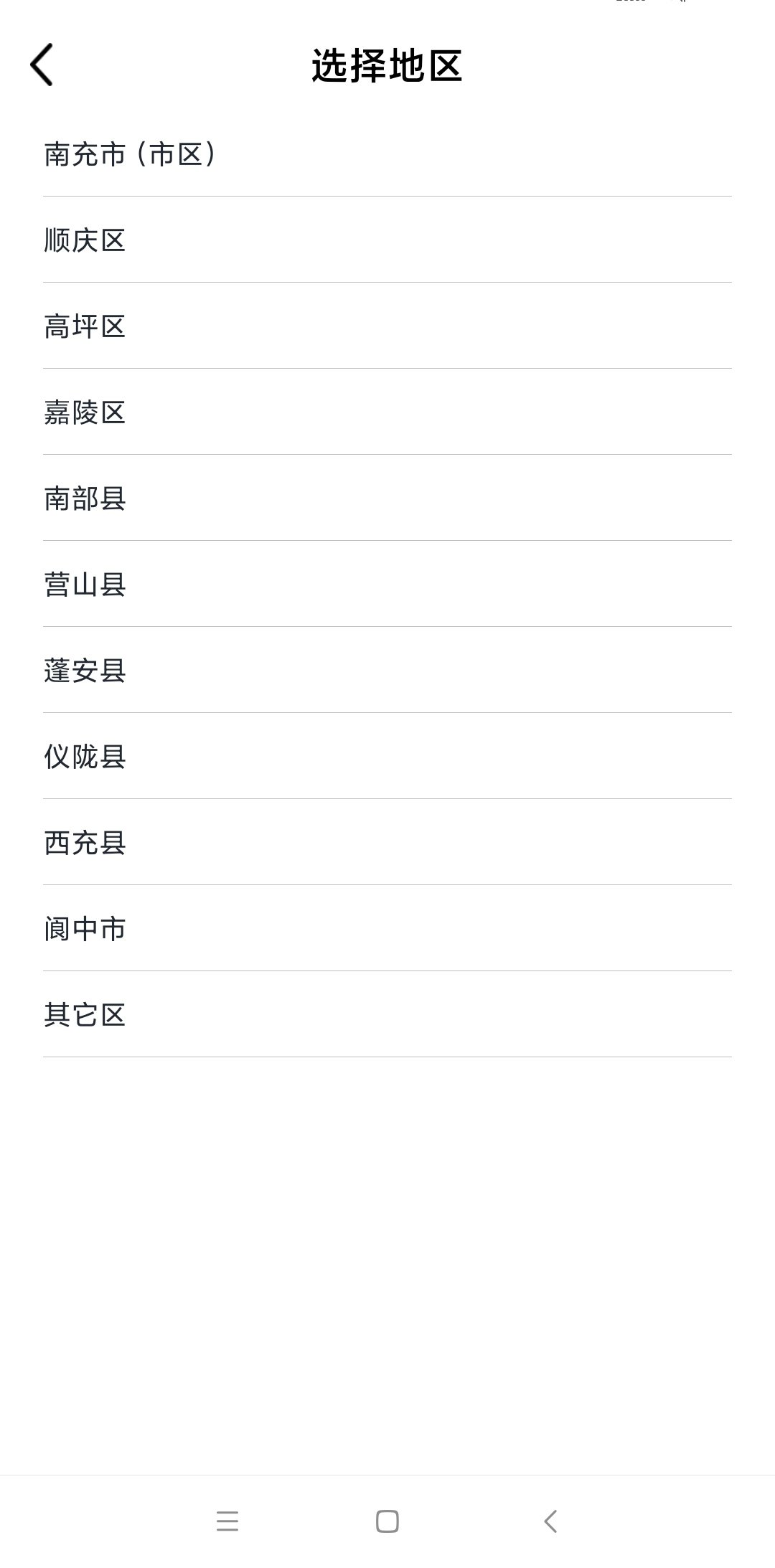Select 蓬安县 county
The image size is (775, 1568).
pyautogui.click(x=85, y=671)
